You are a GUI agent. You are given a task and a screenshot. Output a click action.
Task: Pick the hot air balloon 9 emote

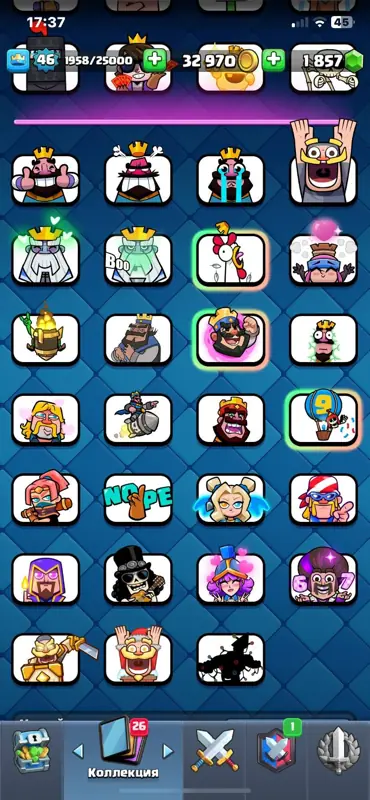click(324, 419)
